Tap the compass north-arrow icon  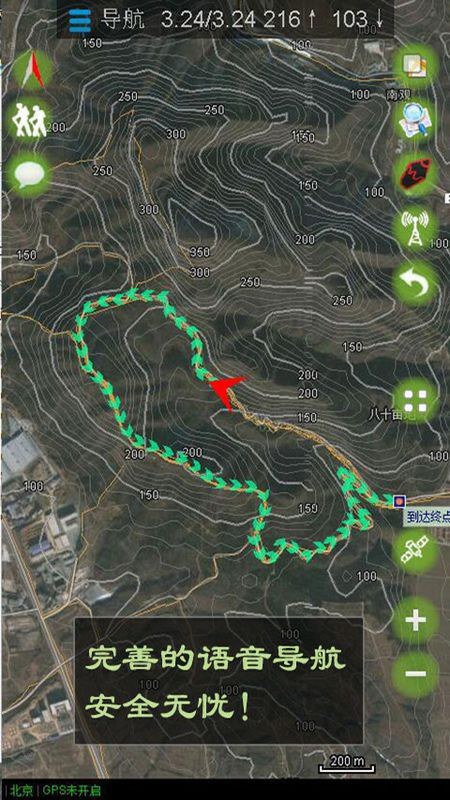(x=32, y=69)
